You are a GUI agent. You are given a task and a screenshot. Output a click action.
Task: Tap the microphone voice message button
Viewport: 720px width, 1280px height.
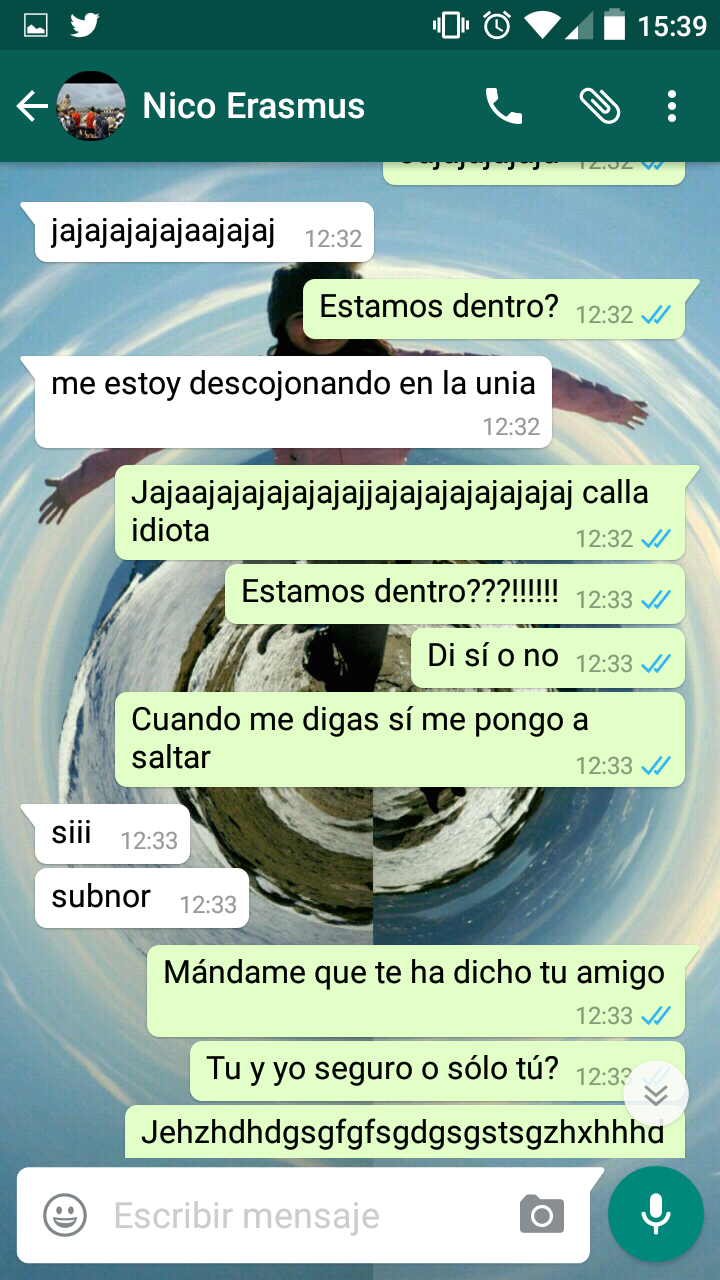(656, 1214)
